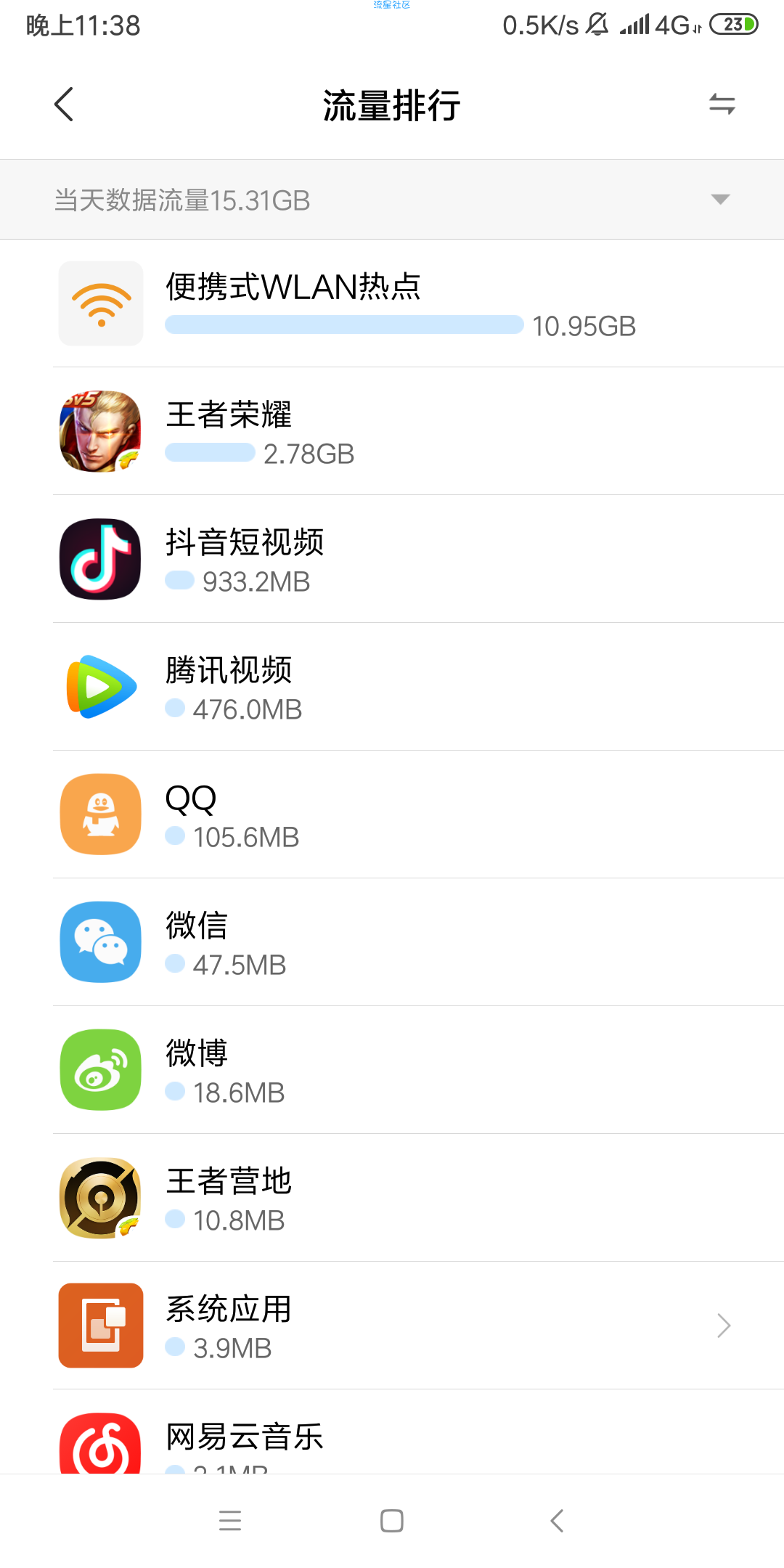
Task: Open the QQ data usage row
Action: [x=392, y=815]
